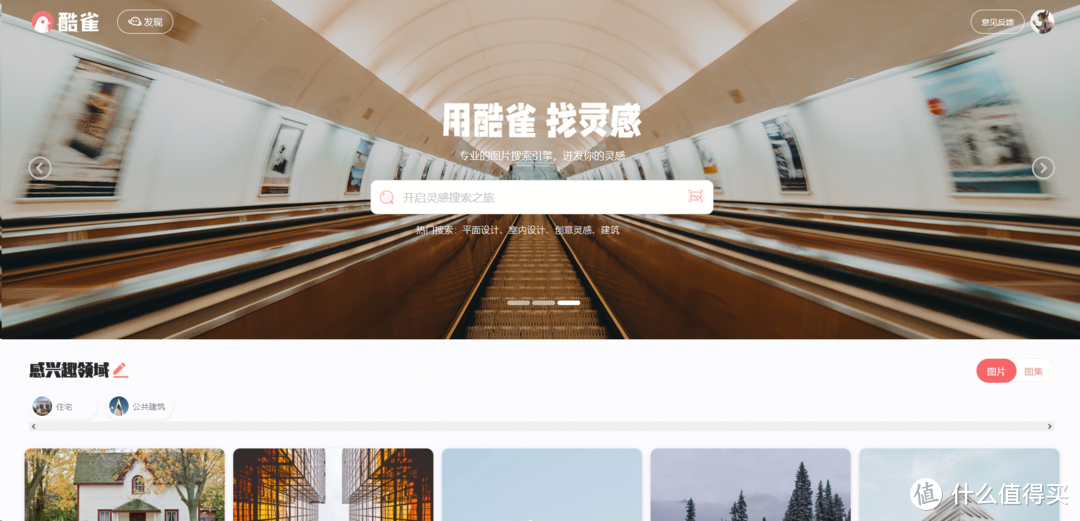Open 意见反馈 feedback
The height and width of the screenshot is (521, 1080).
point(996,22)
